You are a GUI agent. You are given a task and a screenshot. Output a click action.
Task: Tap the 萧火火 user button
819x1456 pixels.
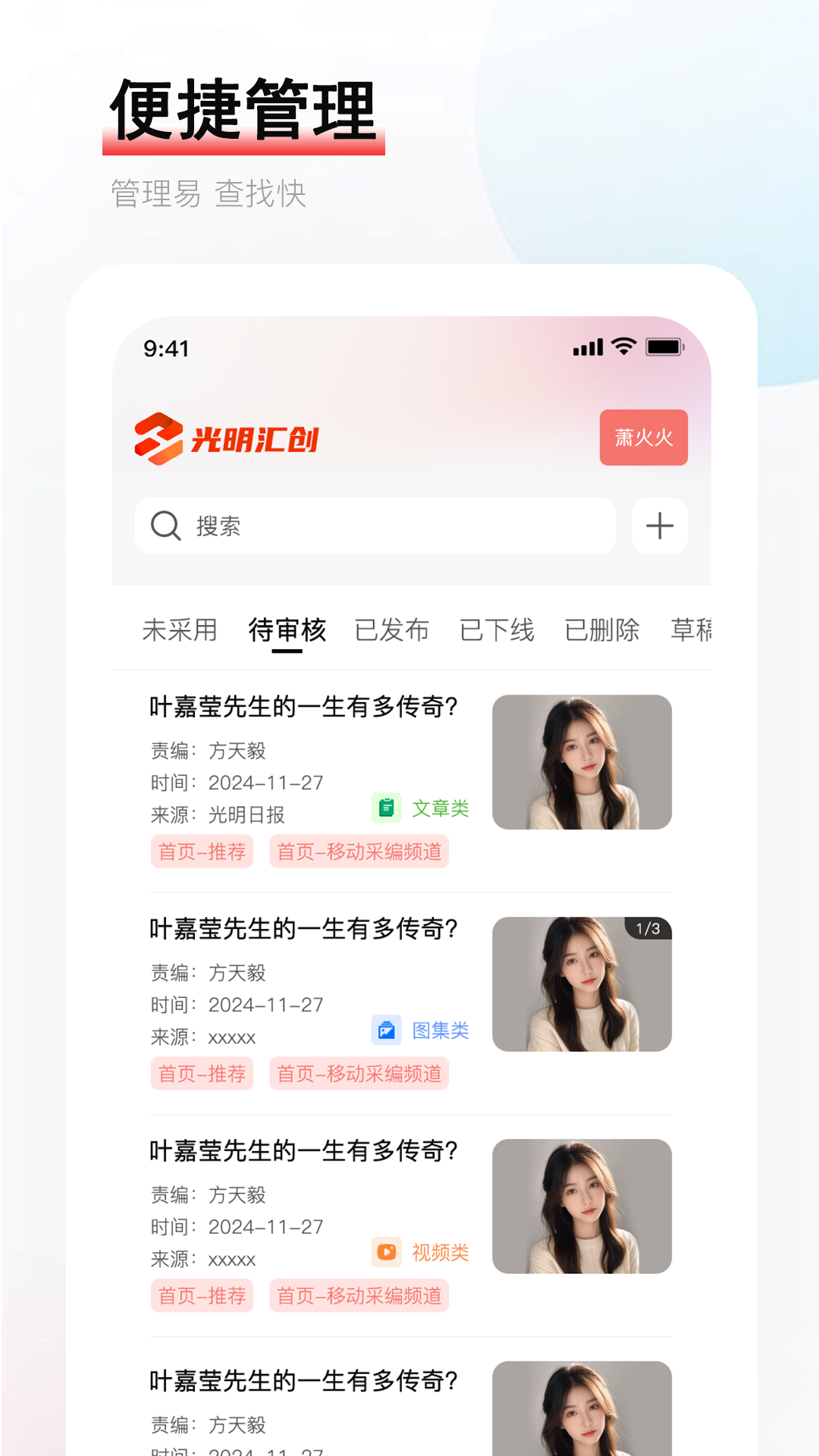[x=643, y=438]
